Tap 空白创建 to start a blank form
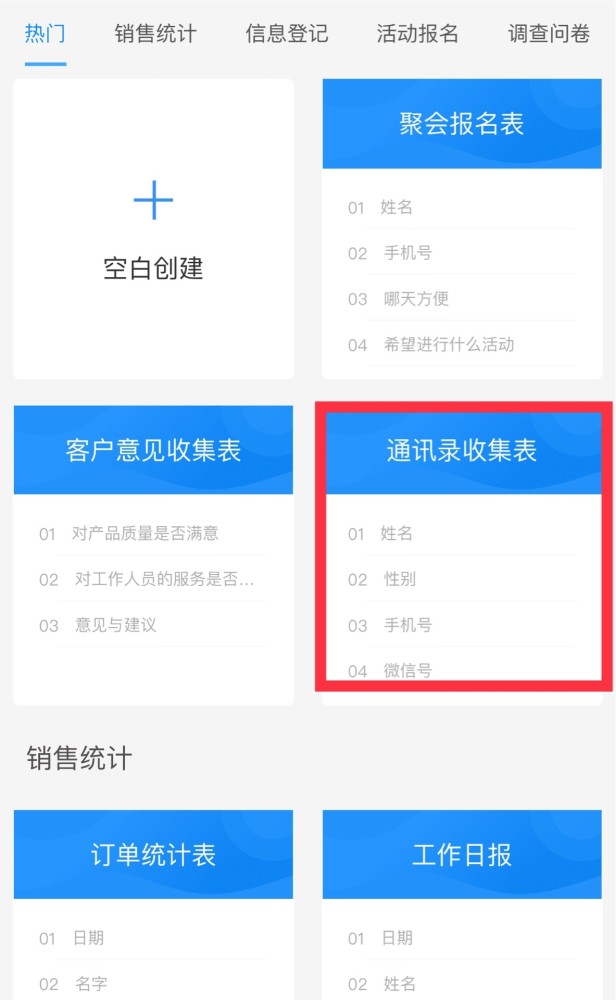This screenshot has height=1000, width=616. [x=153, y=229]
